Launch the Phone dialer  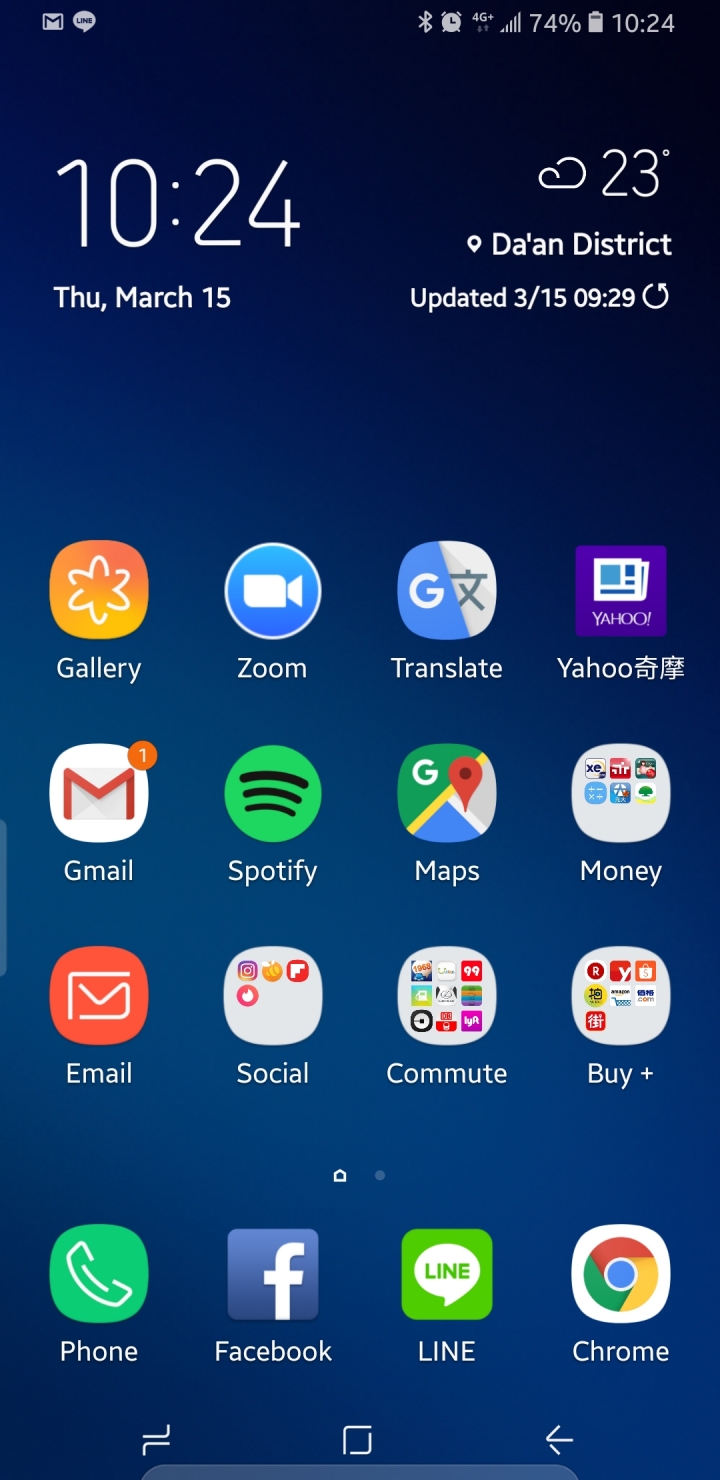tap(99, 1273)
